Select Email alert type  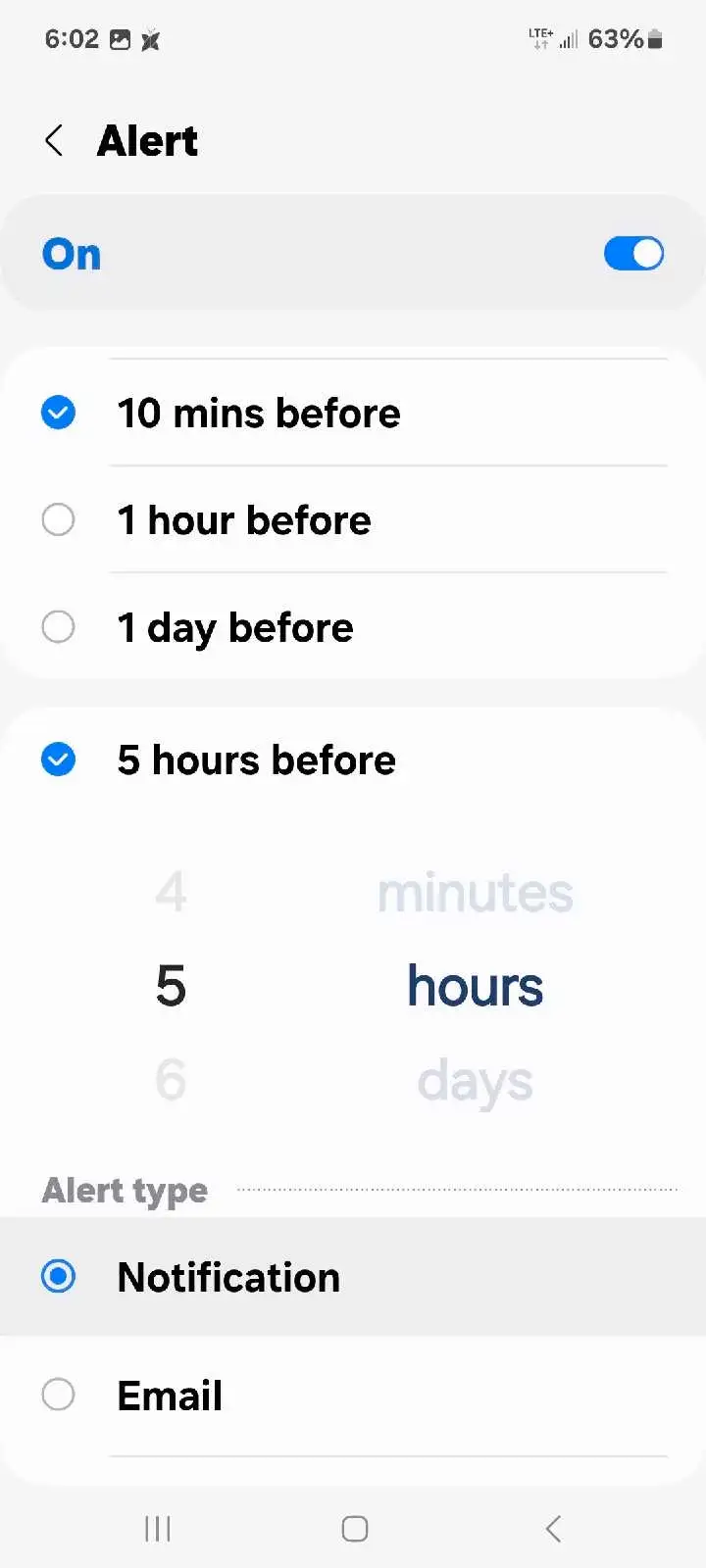tap(59, 1395)
